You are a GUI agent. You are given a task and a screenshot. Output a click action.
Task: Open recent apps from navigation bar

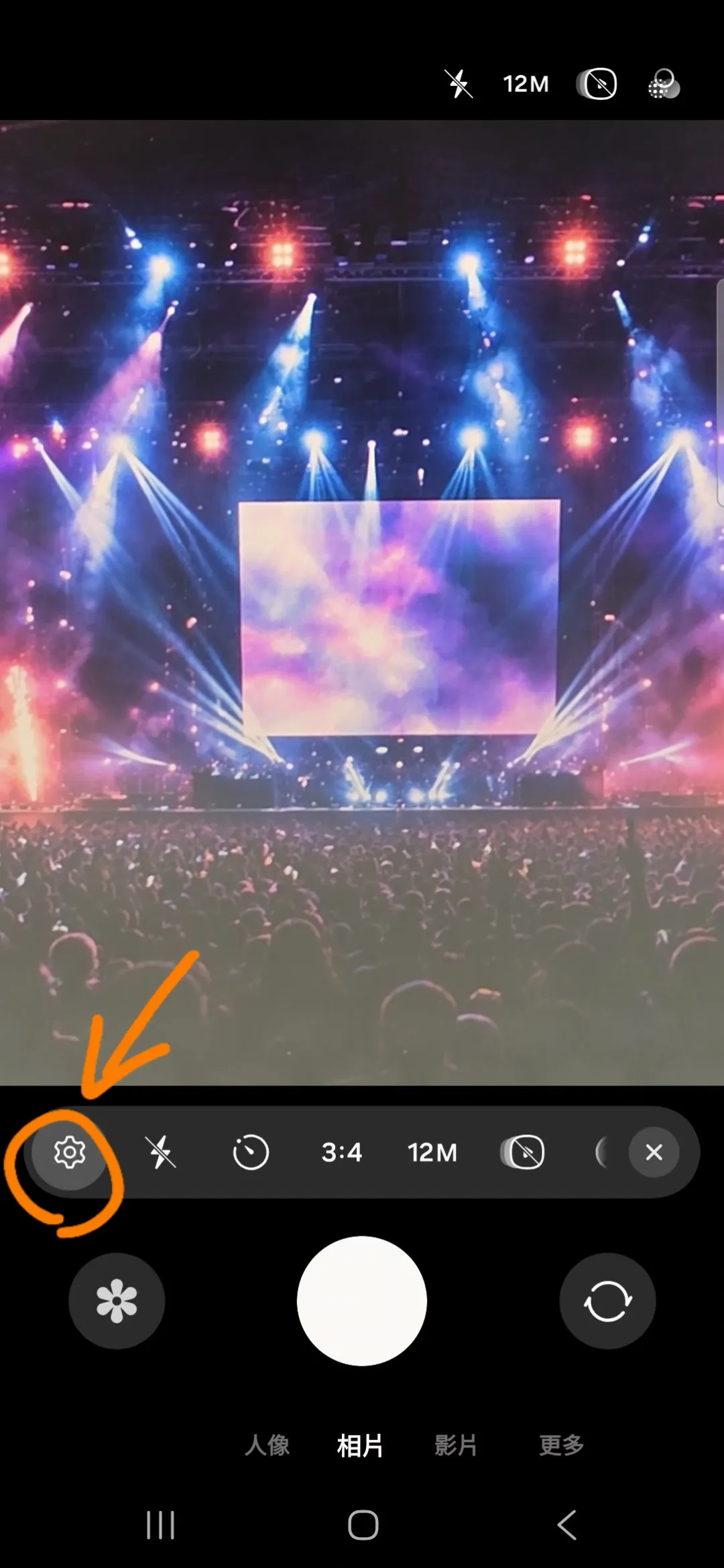[x=160, y=1525]
